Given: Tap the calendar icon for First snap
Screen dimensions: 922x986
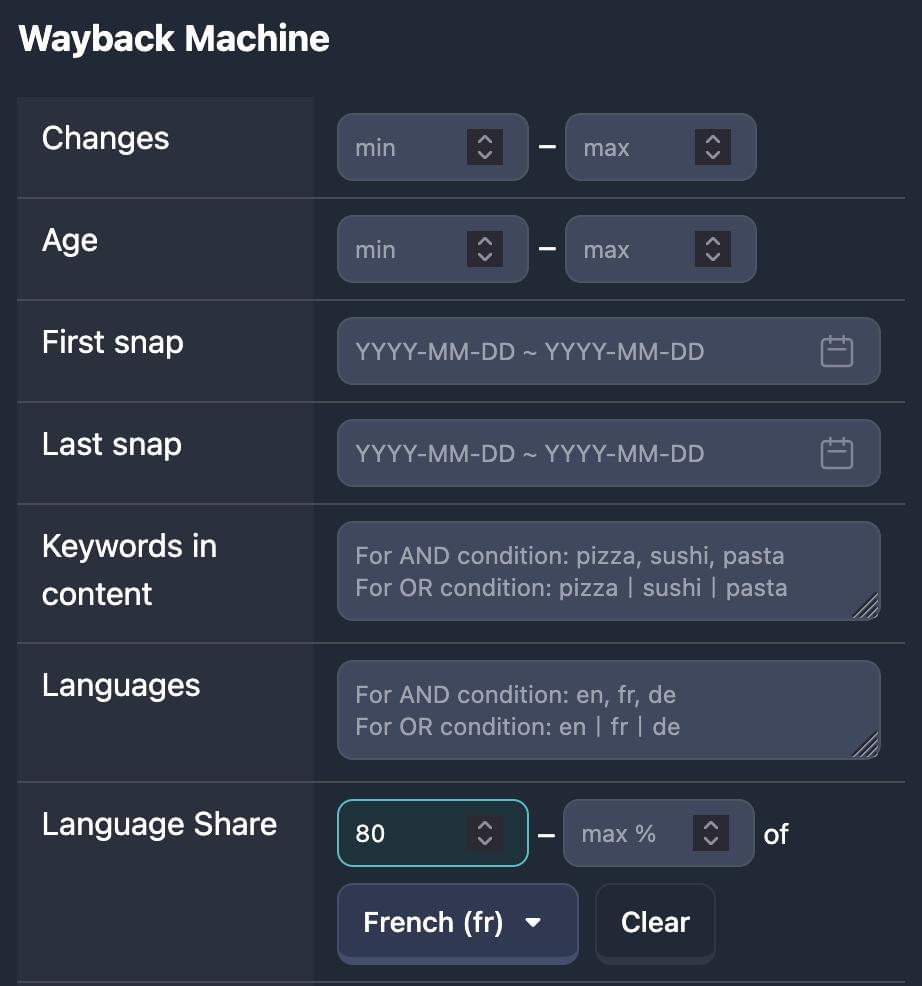Looking at the screenshot, I should click(x=836, y=352).
